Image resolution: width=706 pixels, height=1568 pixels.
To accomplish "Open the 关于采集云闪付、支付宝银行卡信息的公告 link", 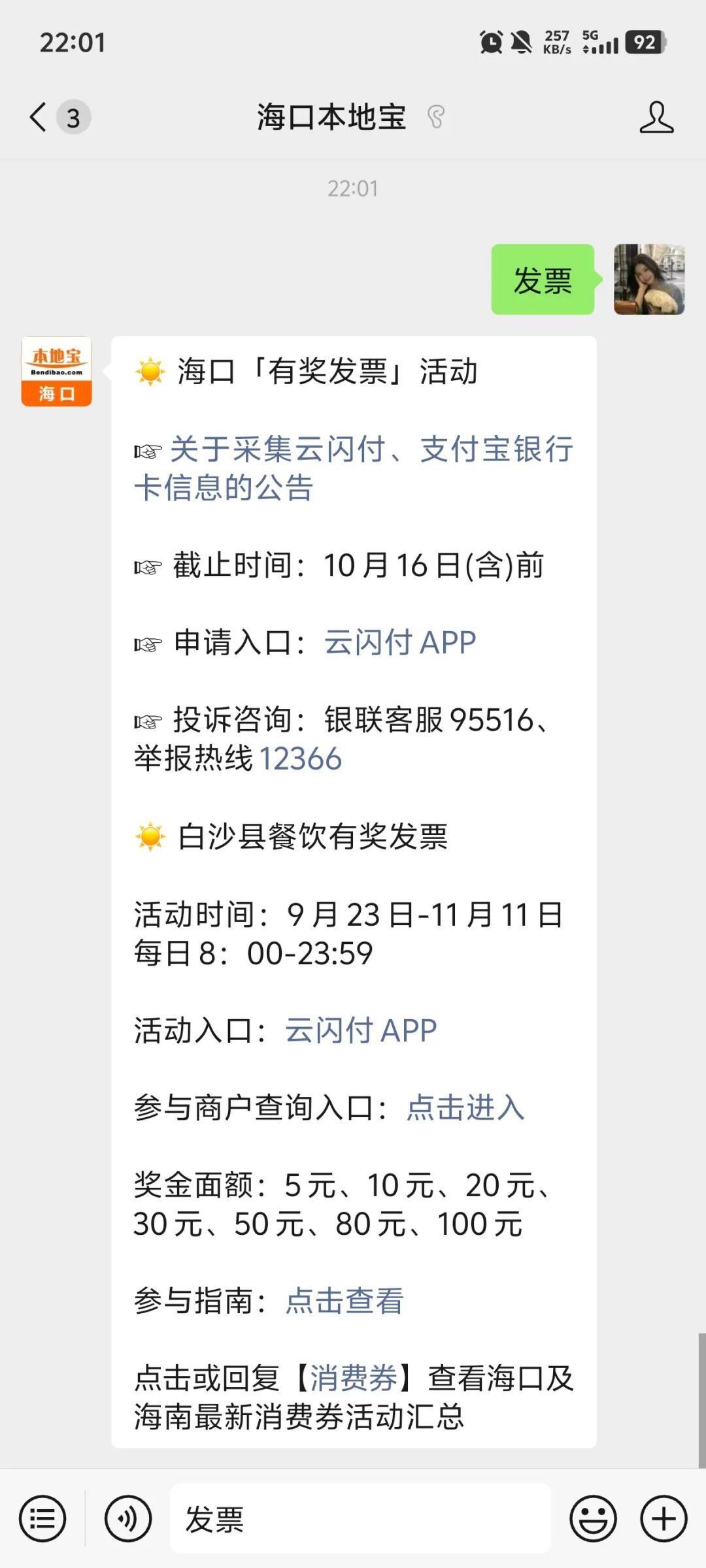I will [x=354, y=468].
